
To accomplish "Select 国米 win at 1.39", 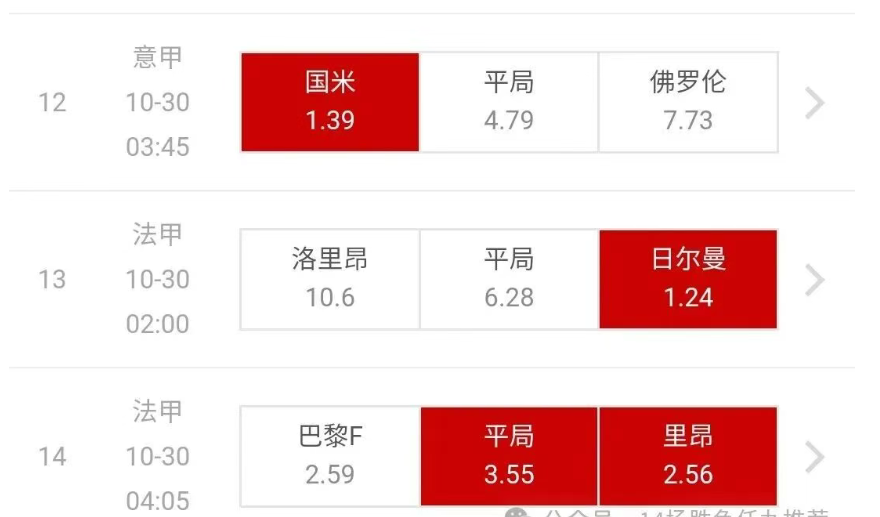I will pyautogui.click(x=330, y=102).
